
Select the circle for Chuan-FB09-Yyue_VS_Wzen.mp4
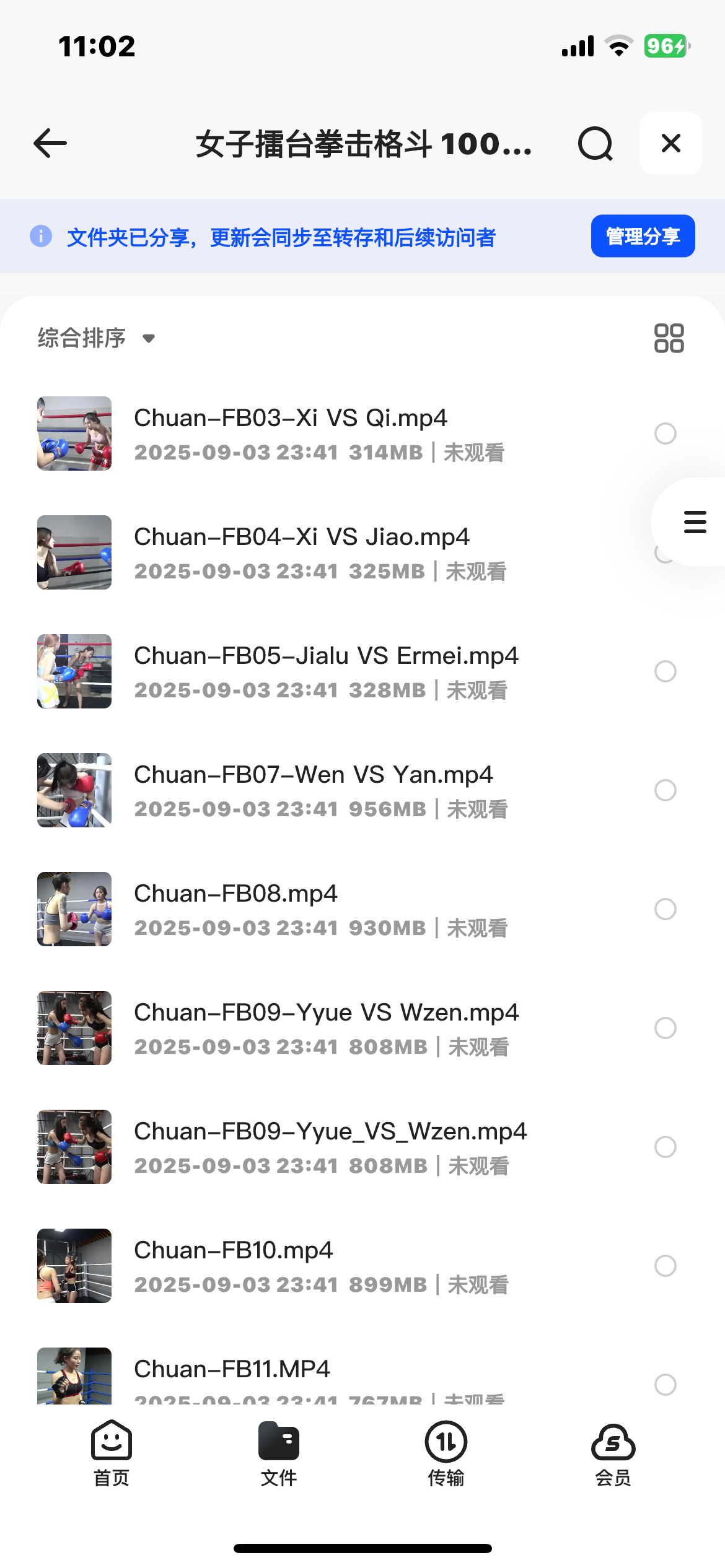coord(665,1147)
